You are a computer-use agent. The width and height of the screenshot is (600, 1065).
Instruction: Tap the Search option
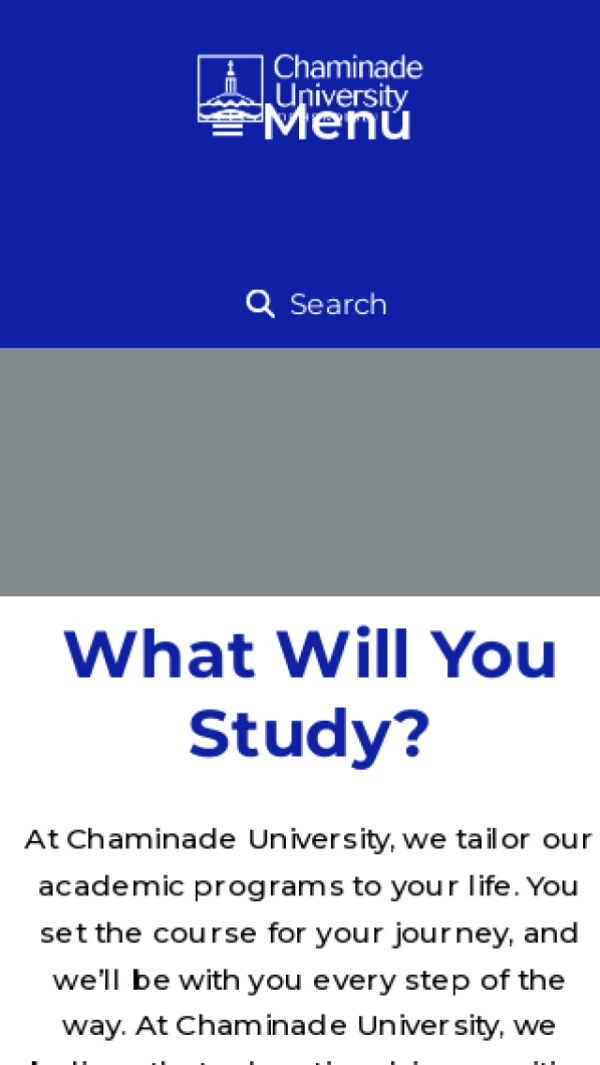tap(317, 304)
